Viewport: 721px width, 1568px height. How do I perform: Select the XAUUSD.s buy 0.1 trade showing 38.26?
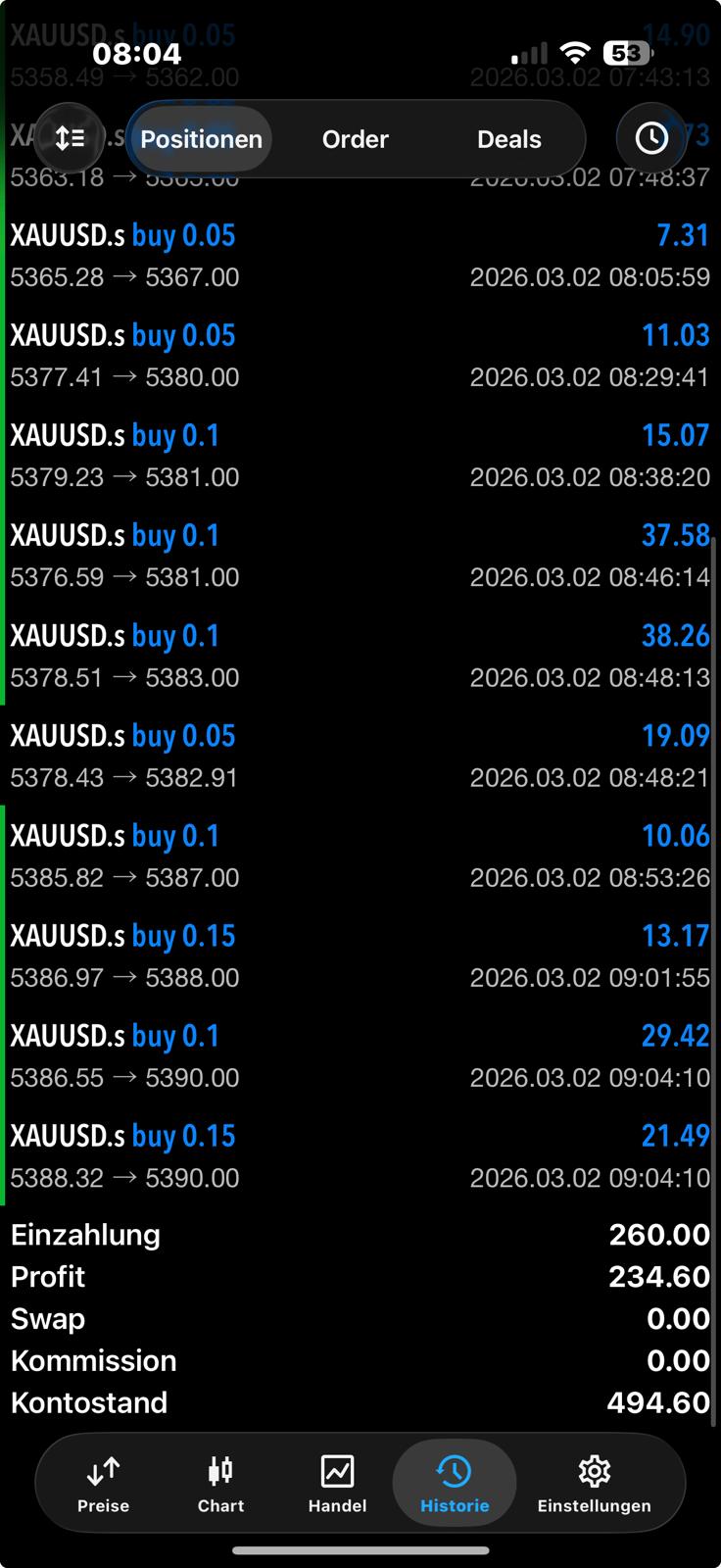point(360,655)
